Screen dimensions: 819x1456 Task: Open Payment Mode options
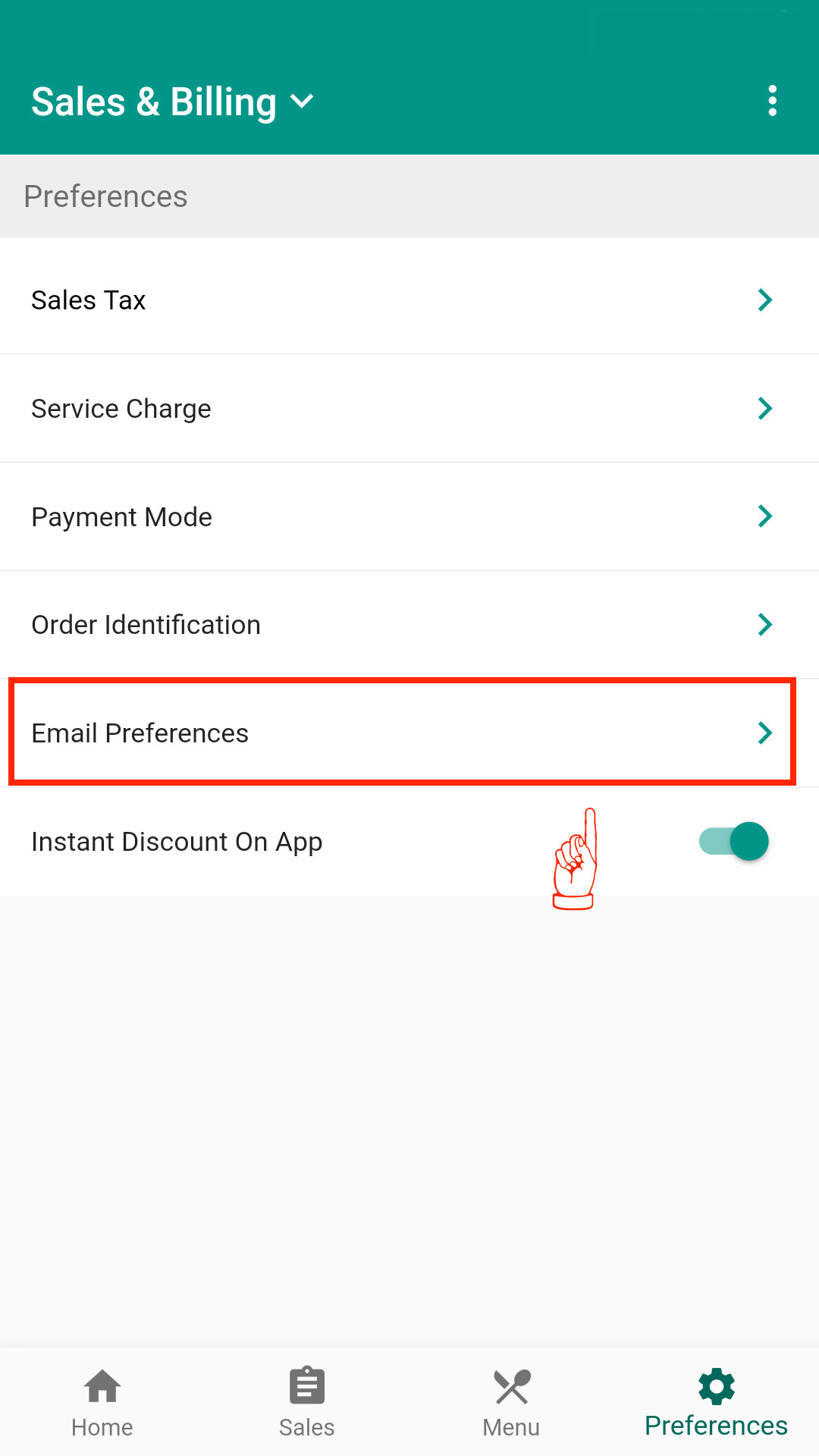click(x=409, y=516)
